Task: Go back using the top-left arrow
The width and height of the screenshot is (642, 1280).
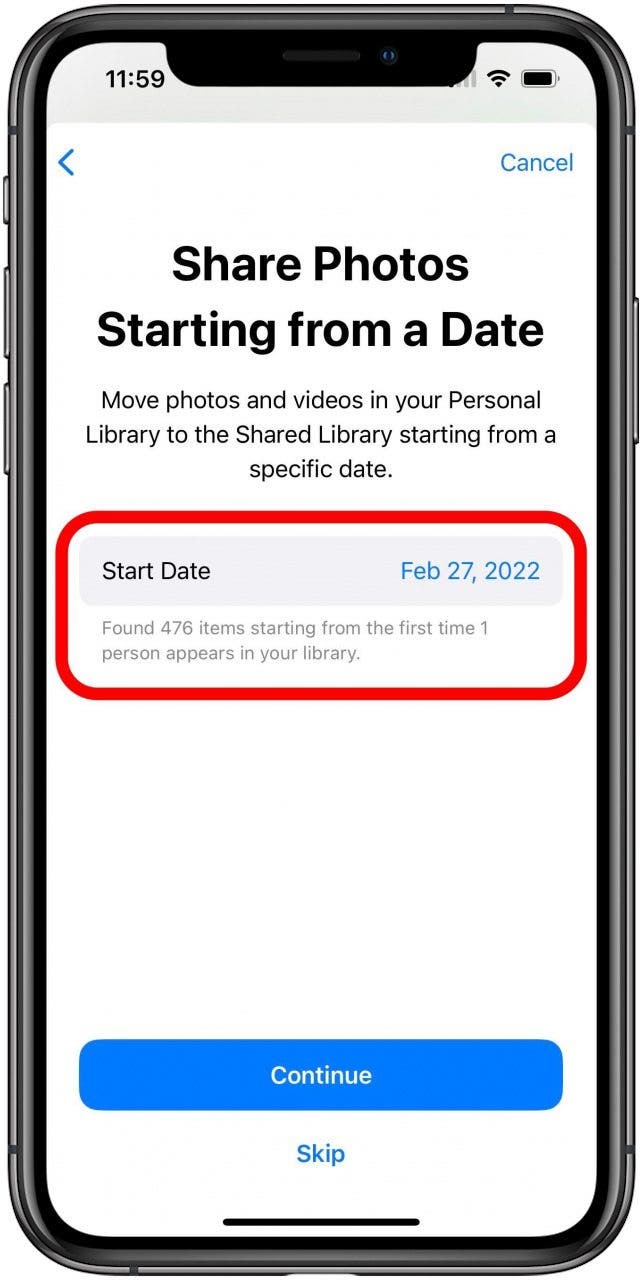Action: [67, 162]
